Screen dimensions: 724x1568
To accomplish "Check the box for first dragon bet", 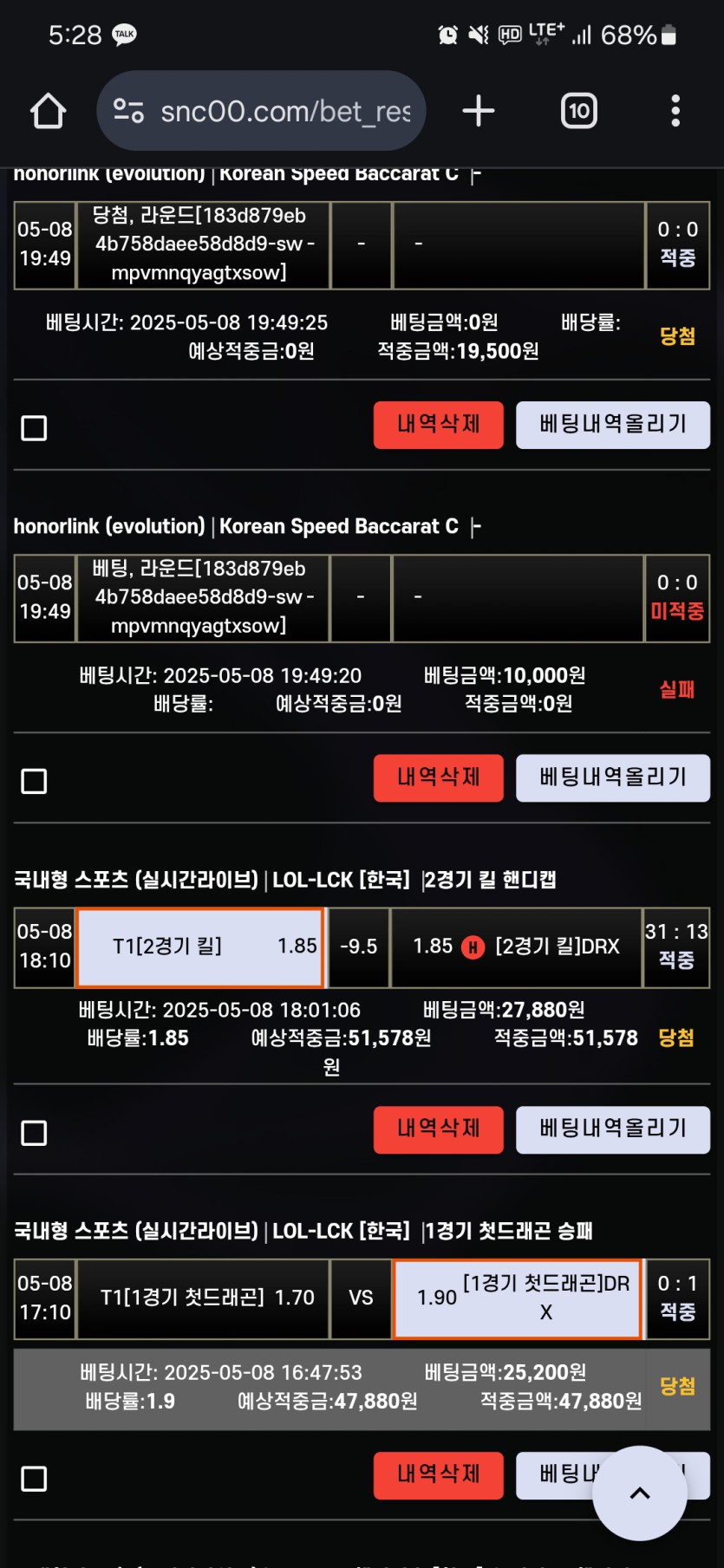I will coord(34,1479).
